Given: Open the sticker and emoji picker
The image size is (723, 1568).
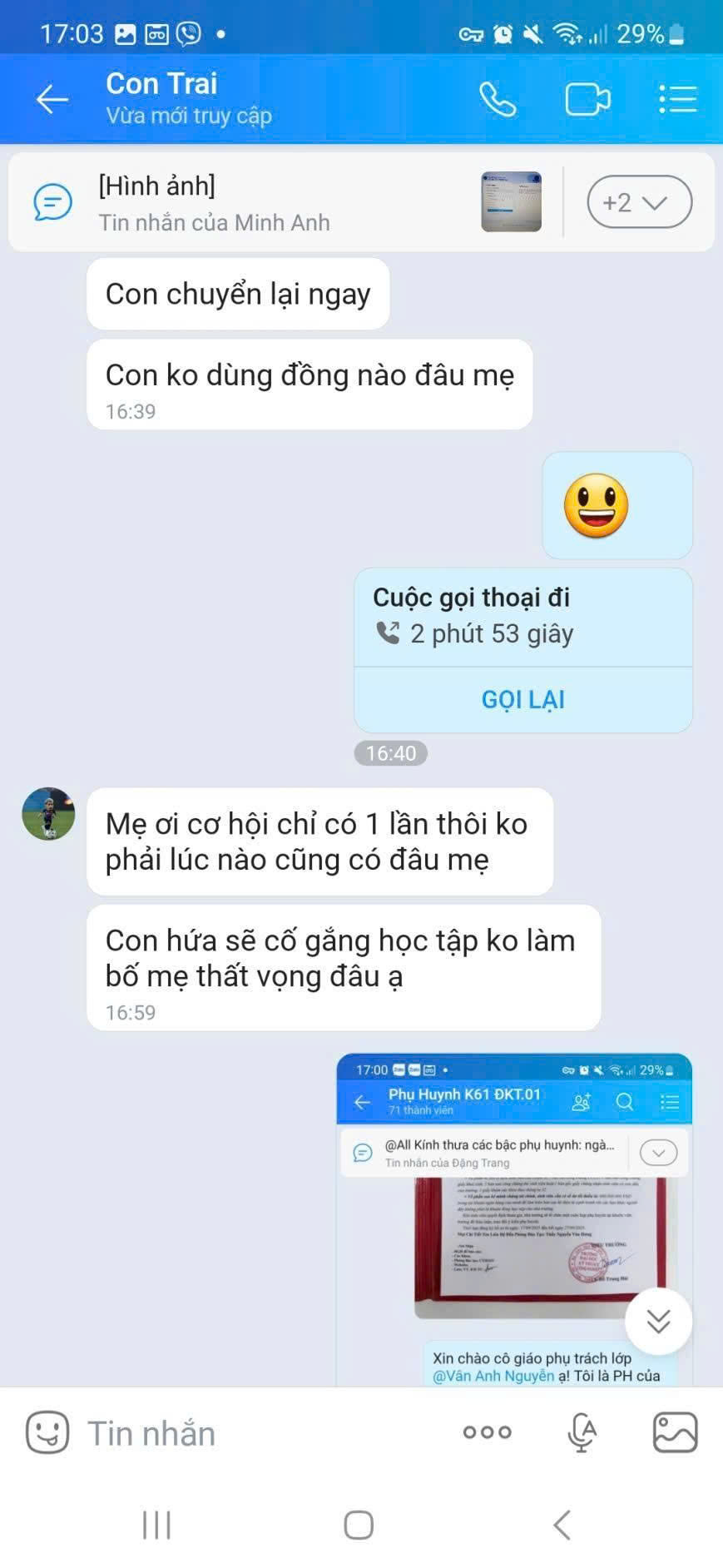Looking at the screenshot, I should (47, 1432).
